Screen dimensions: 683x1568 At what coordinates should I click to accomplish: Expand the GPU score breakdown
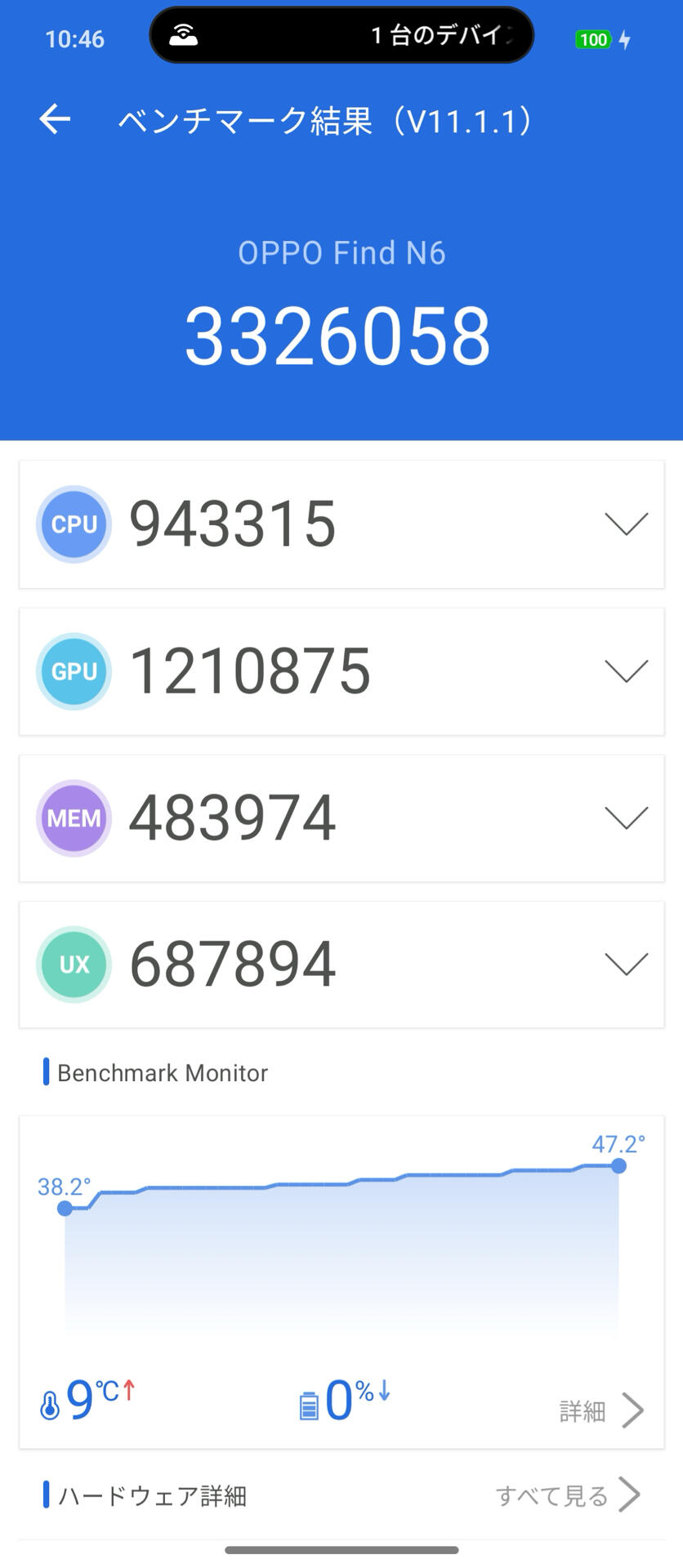pyautogui.click(x=626, y=670)
